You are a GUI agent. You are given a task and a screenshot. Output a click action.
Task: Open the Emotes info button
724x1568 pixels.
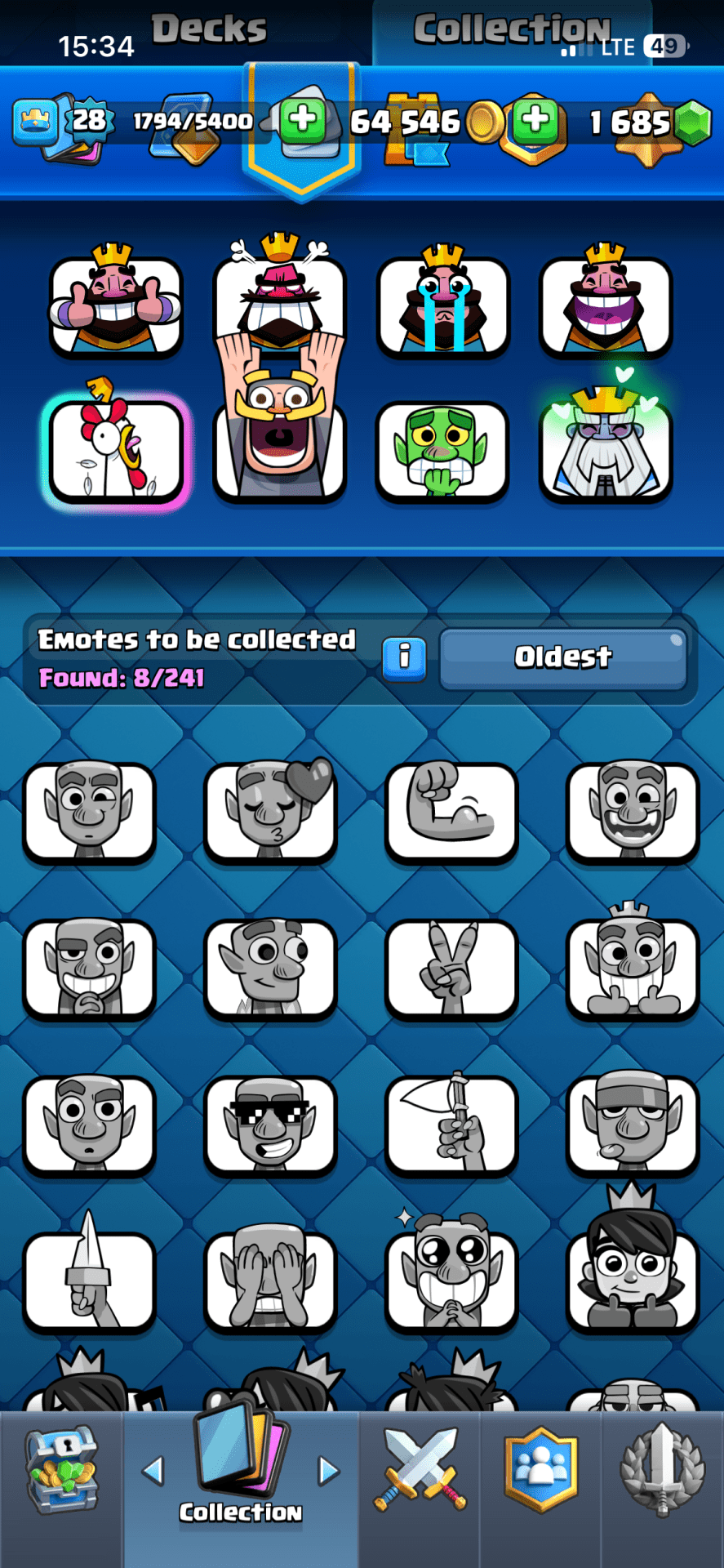coord(404,658)
